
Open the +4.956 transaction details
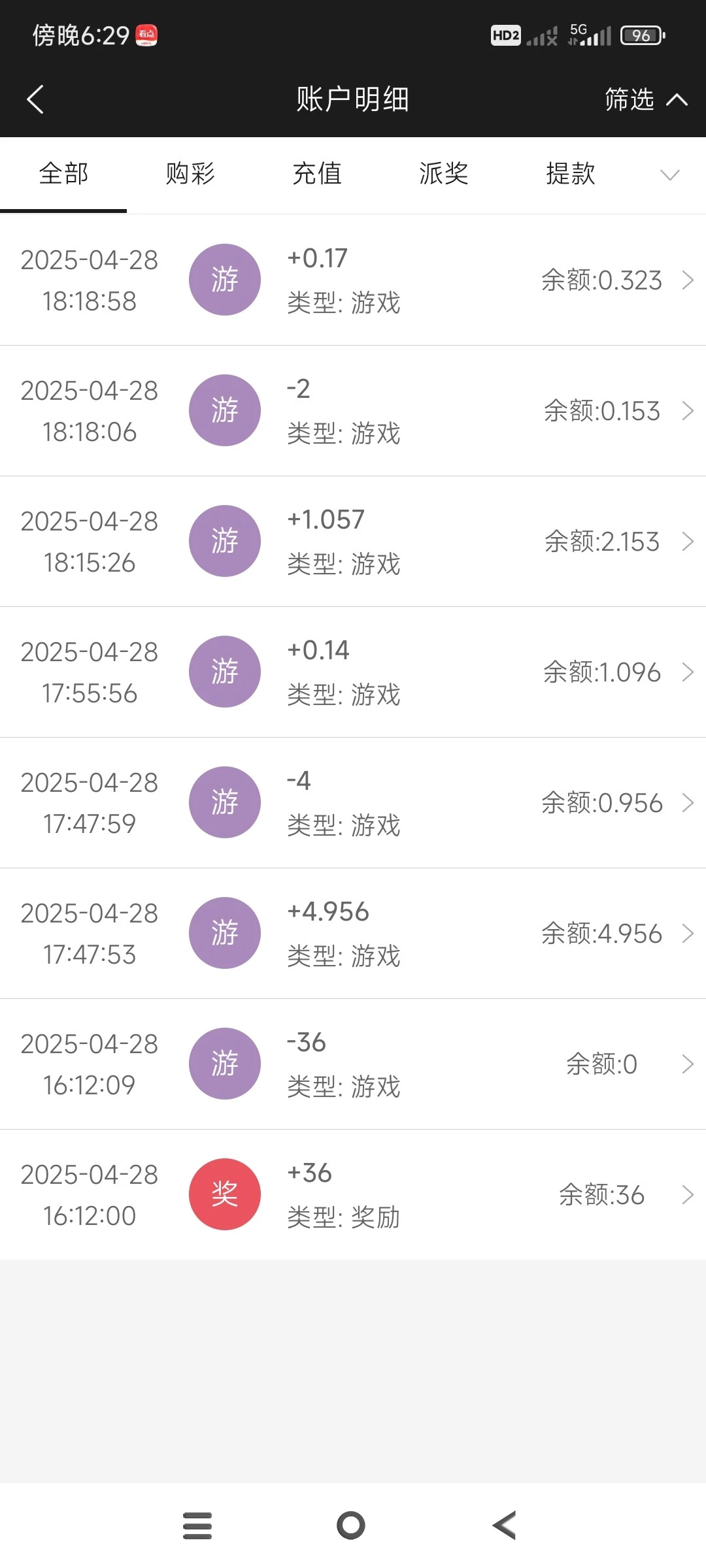coord(353,933)
